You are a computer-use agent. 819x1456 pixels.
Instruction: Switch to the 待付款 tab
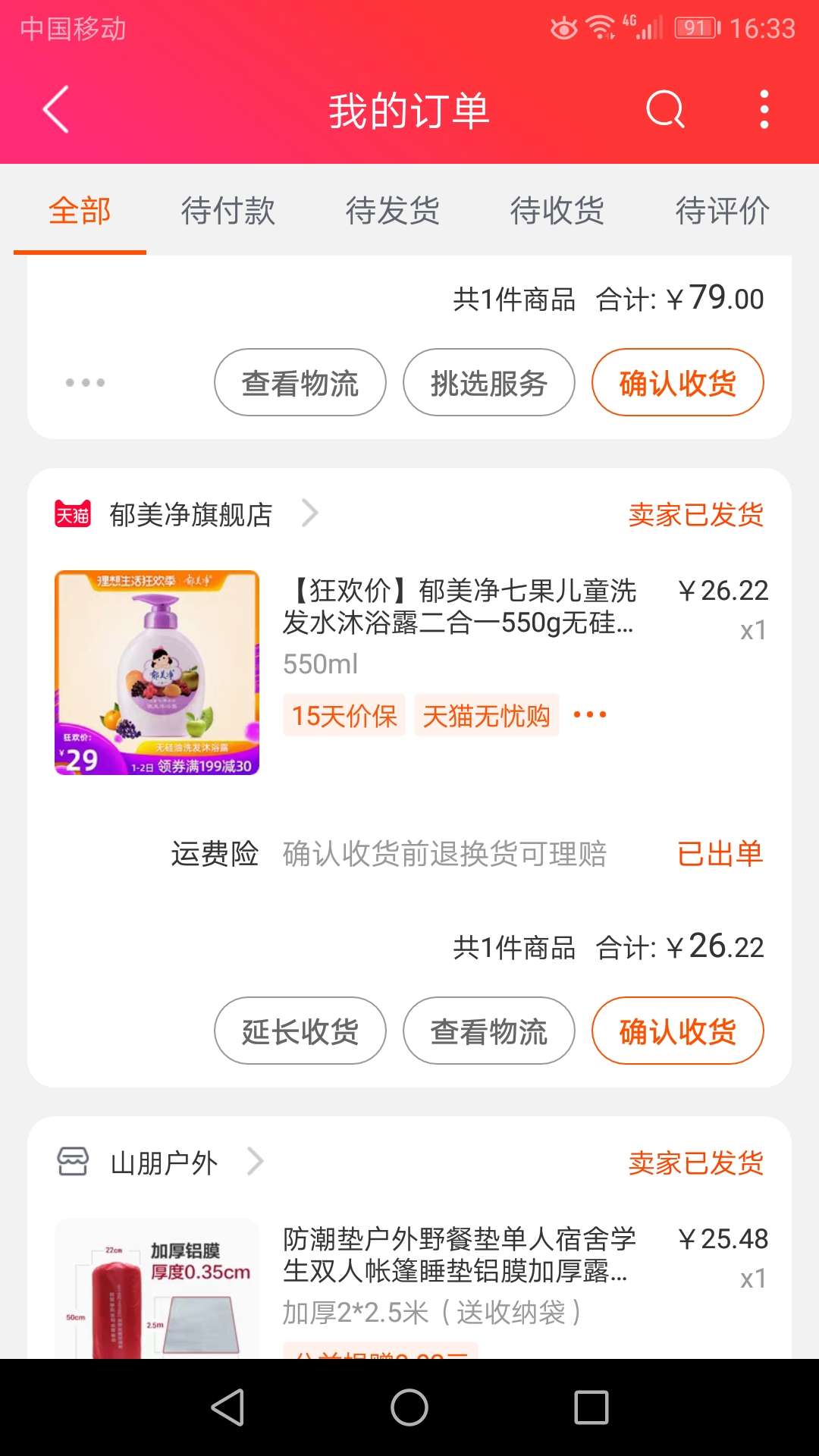(227, 212)
